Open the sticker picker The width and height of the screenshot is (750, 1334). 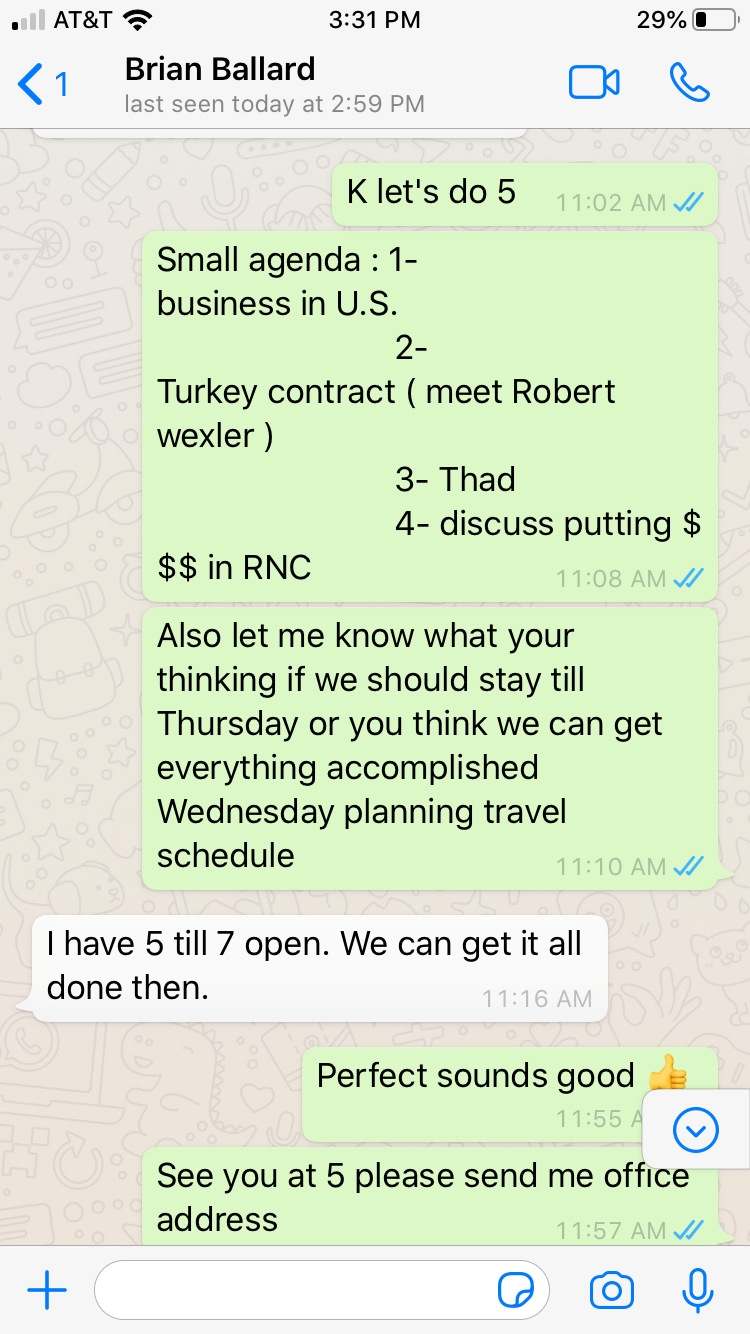tap(516, 1292)
